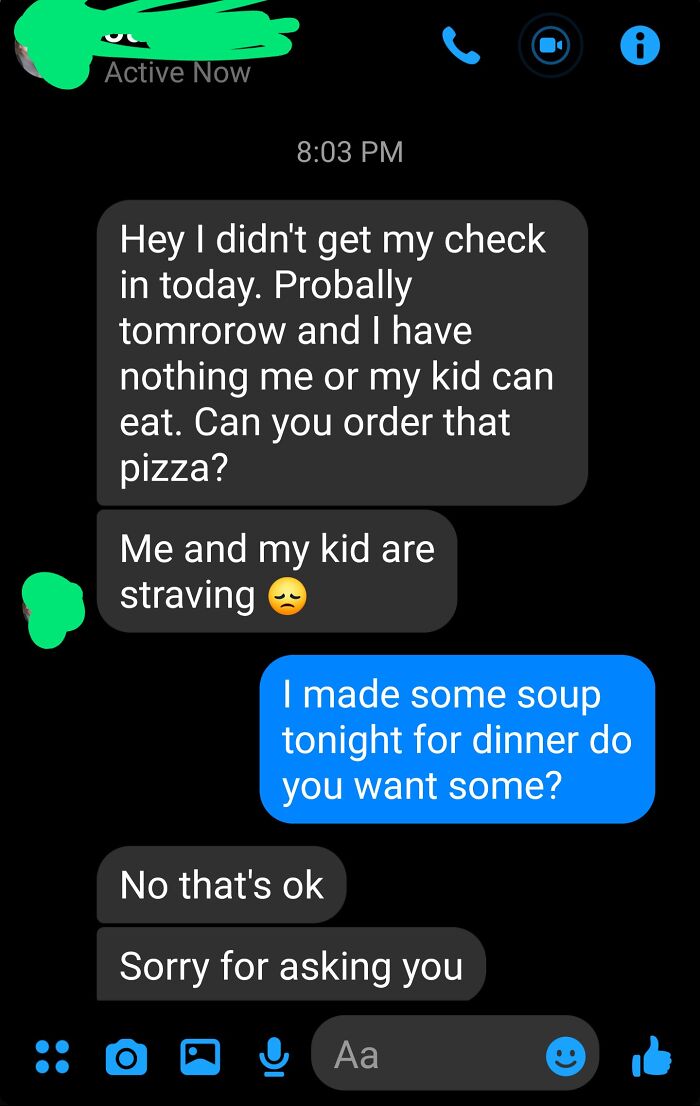Open conversation info details
This screenshot has height=1106, width=700.
point(640,46)
